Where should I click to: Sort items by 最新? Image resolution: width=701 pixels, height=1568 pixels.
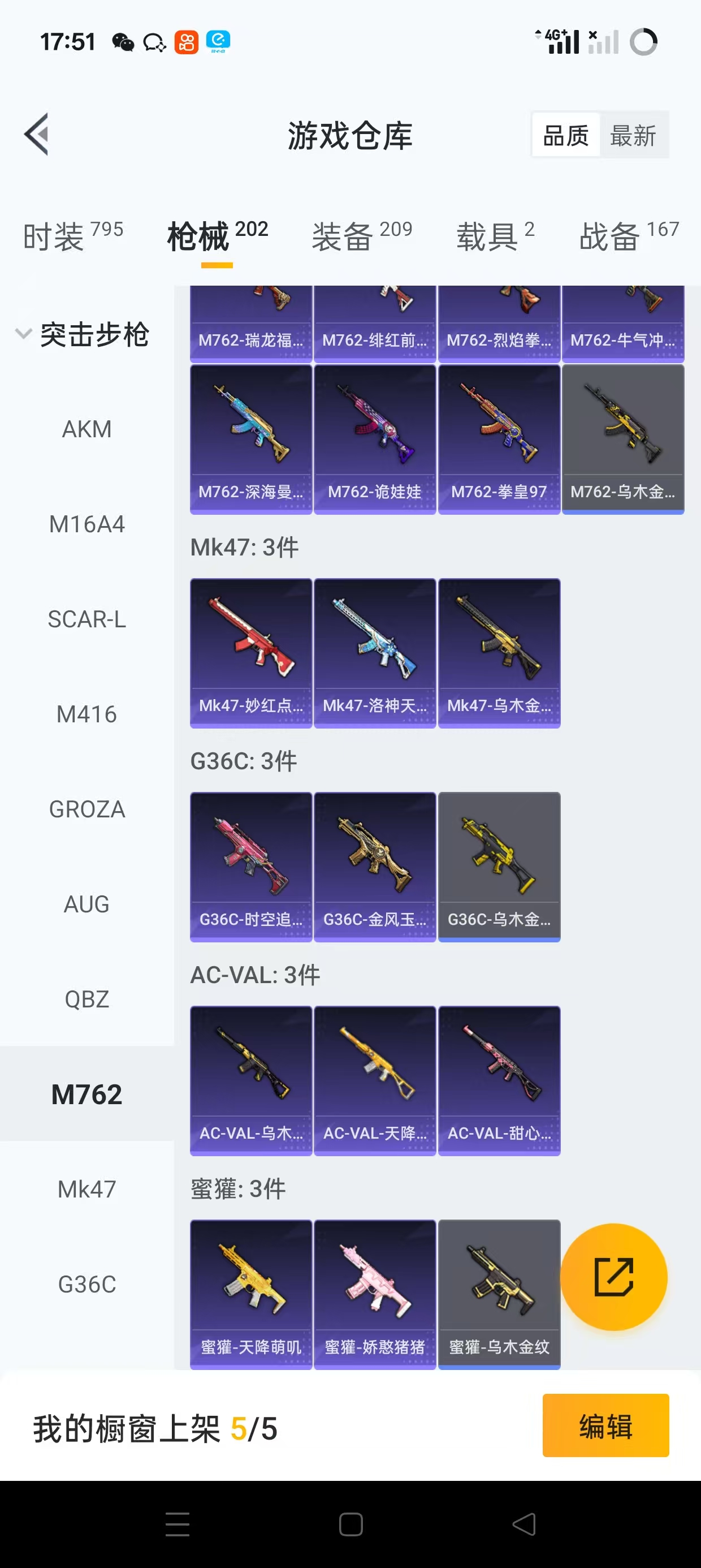[633, 135]
